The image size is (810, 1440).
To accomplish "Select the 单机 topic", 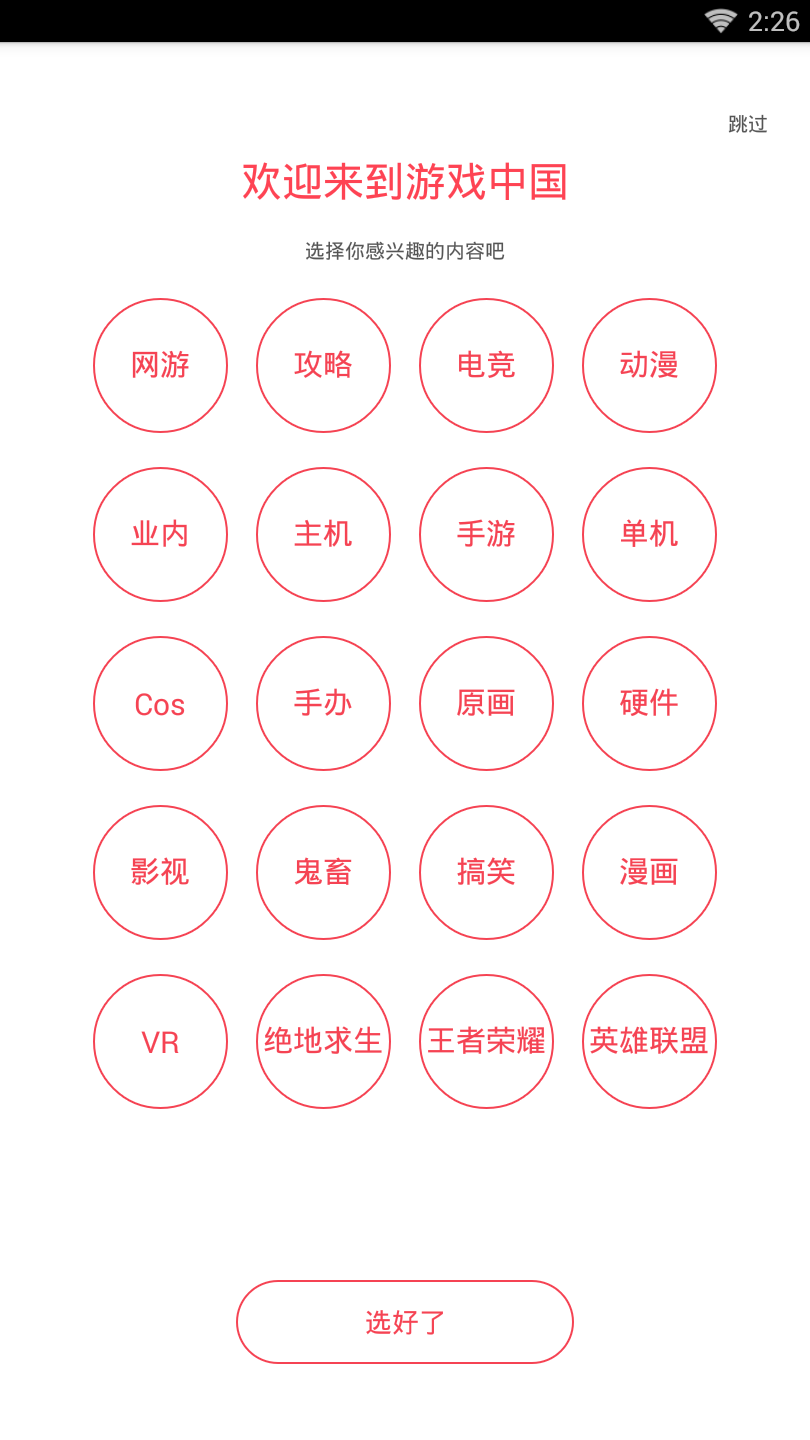I will 649,534.
